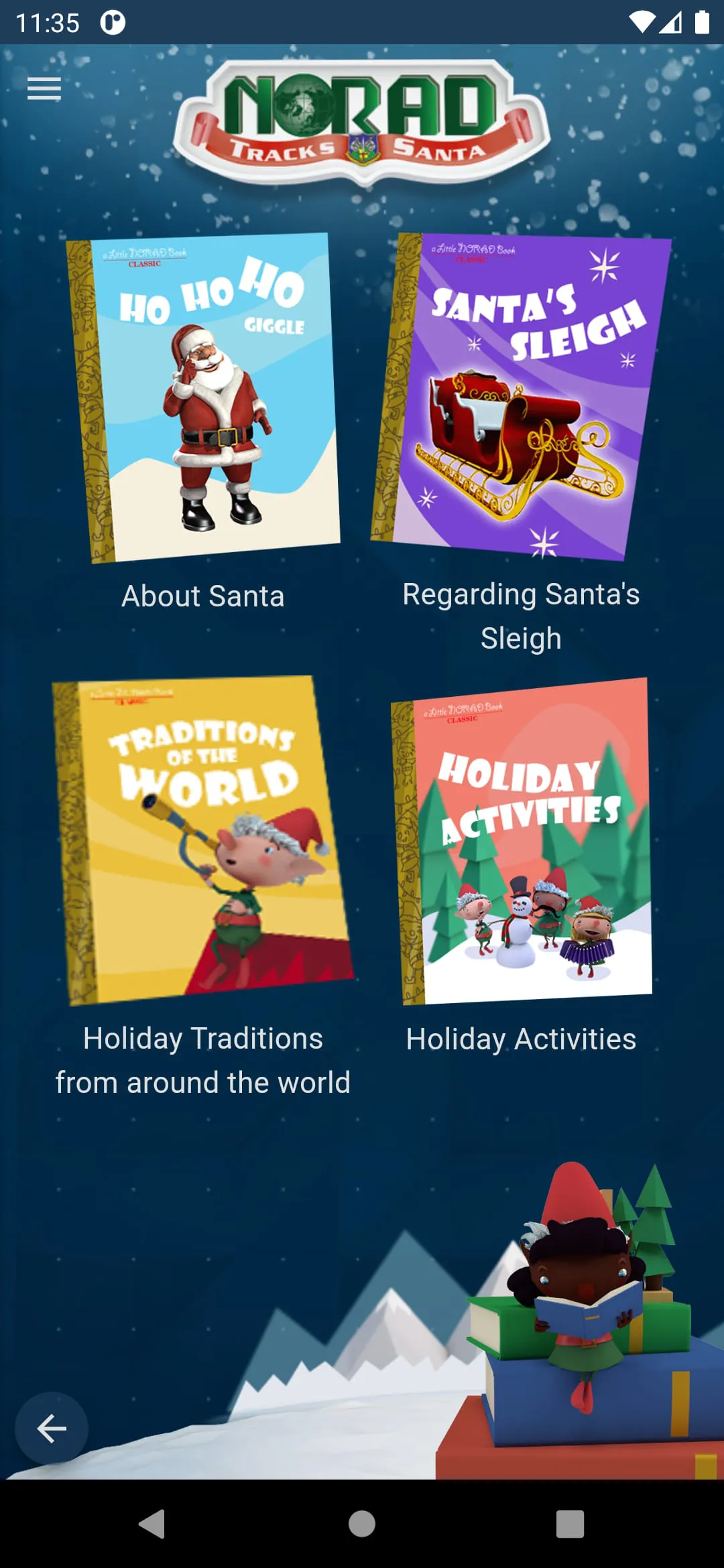The image size is (724, 1568).
Task: Tap the cellular signal icon
Action: point(670,22)
